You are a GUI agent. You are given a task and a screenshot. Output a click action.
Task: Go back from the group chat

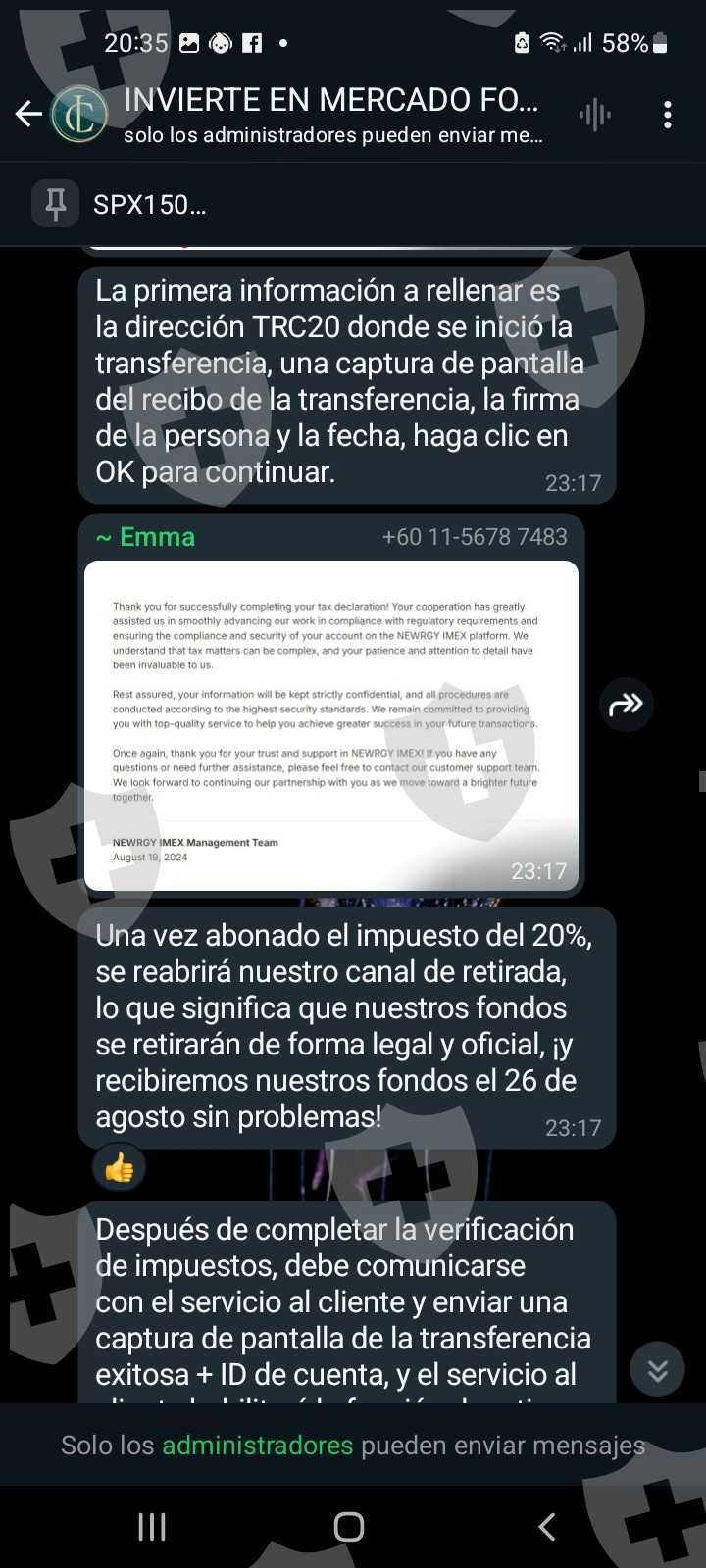28,115
